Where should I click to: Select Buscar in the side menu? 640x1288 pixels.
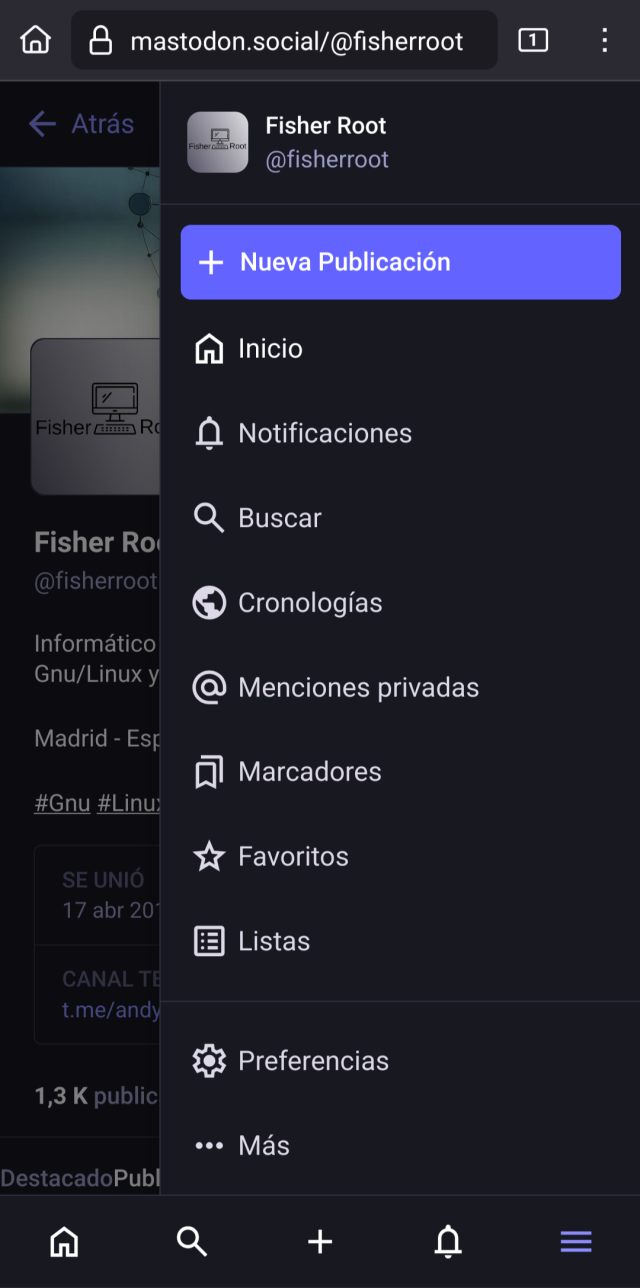coord(279,518)
